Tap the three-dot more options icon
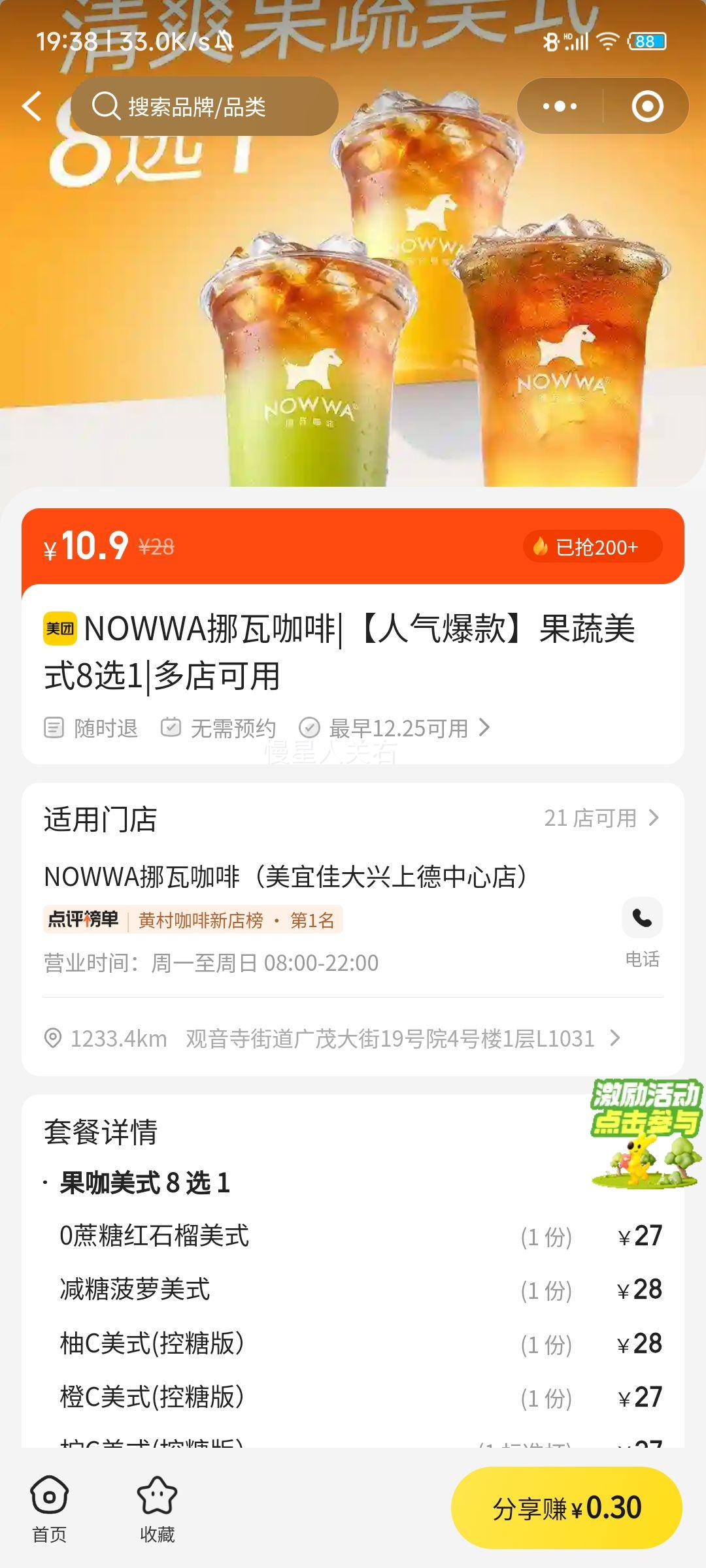706x1568 pixels. coord(559,106)
